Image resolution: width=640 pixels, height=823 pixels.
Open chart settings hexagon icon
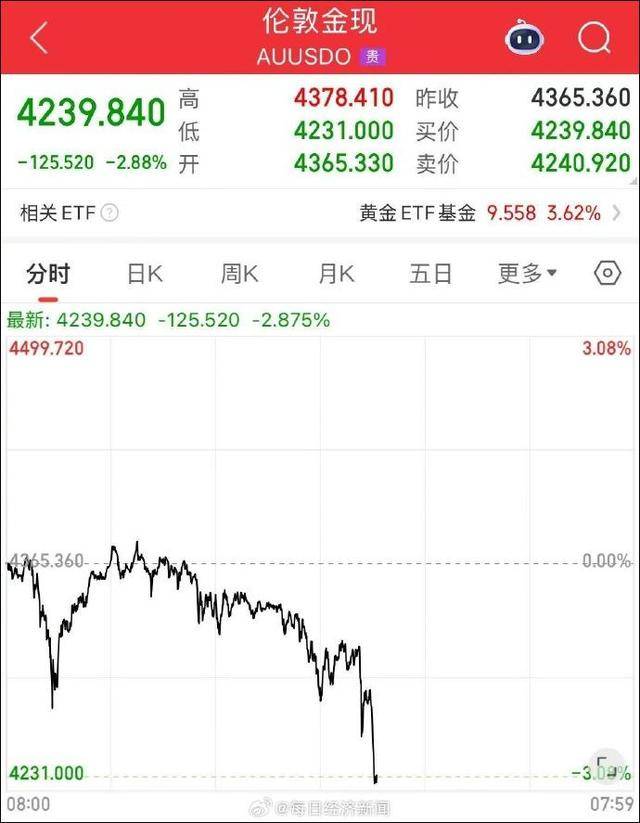[607, 274]
